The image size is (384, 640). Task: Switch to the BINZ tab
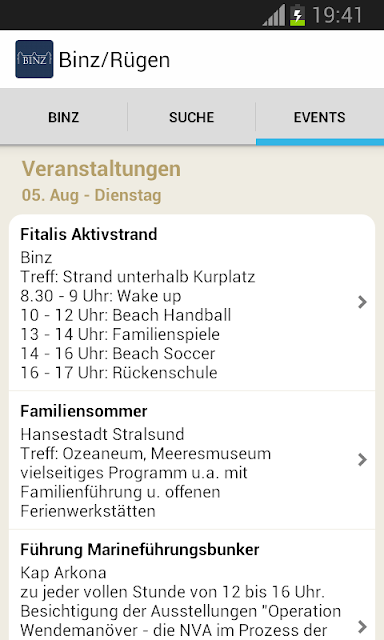(64, 117)
